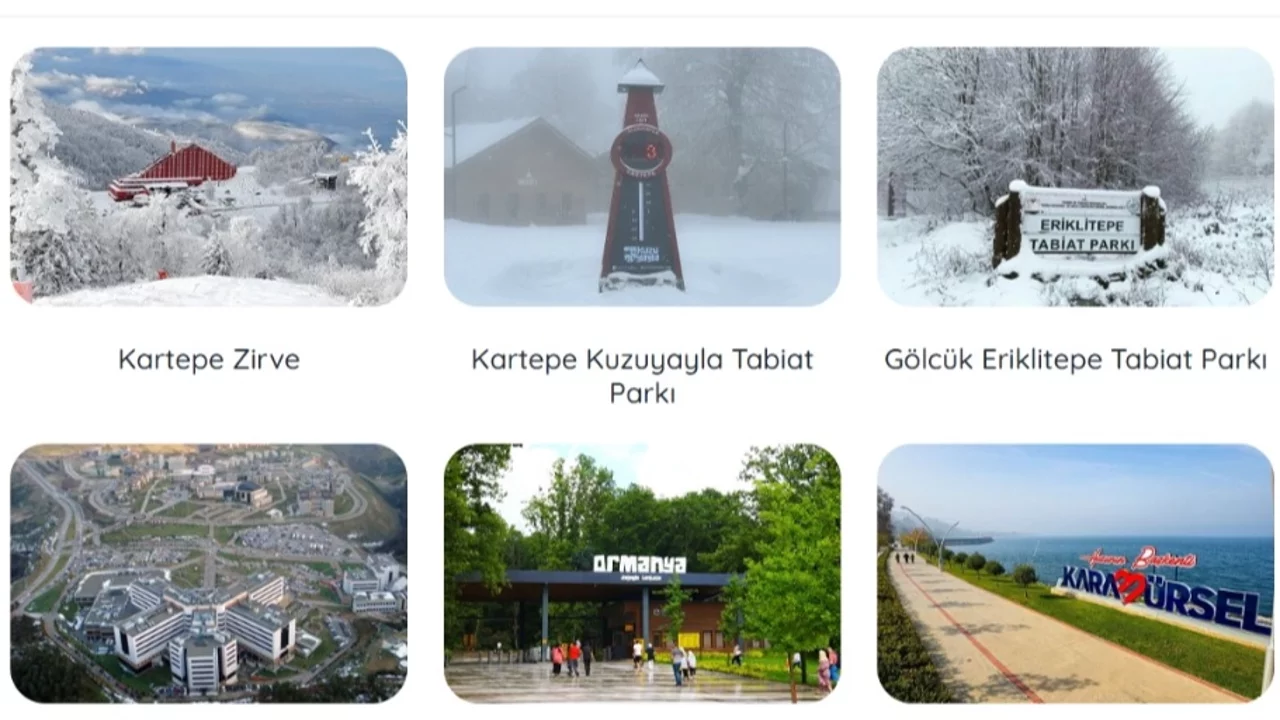Open the Karamürsel seaside tile
Screen dimensions: 1280x720
coord(1075,572)
